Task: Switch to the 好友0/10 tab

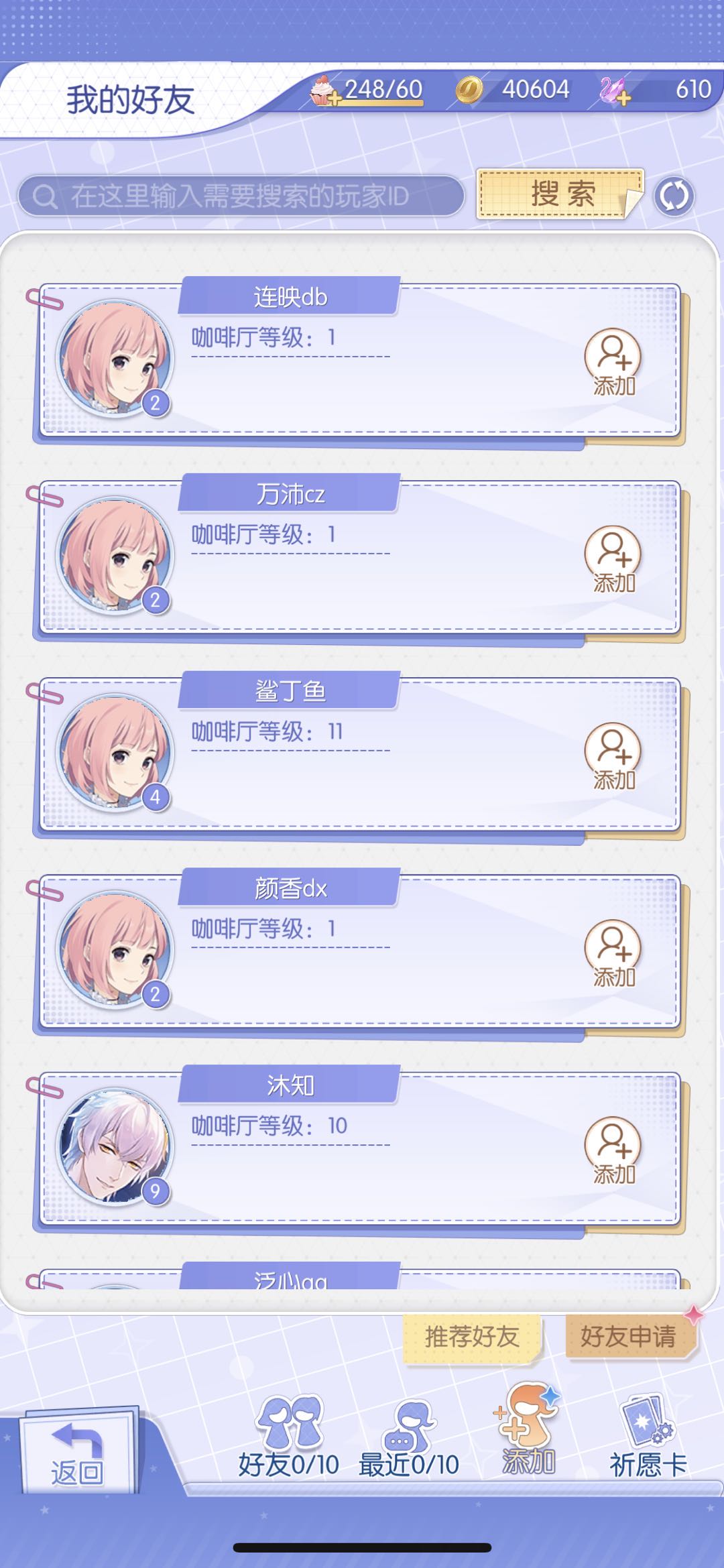Action: pos(288,1438)
